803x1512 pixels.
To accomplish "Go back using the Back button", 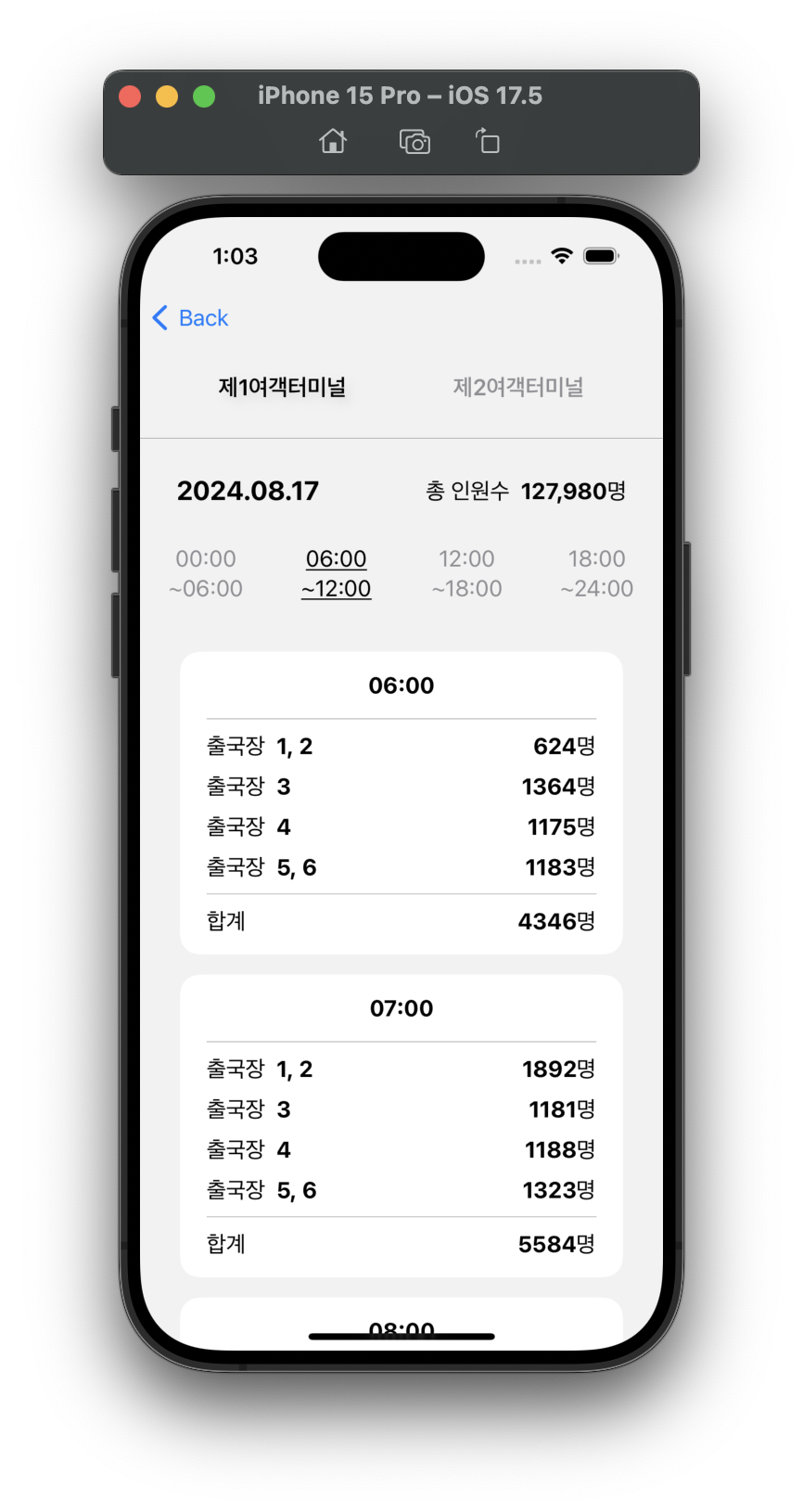I will click(191, 318).
